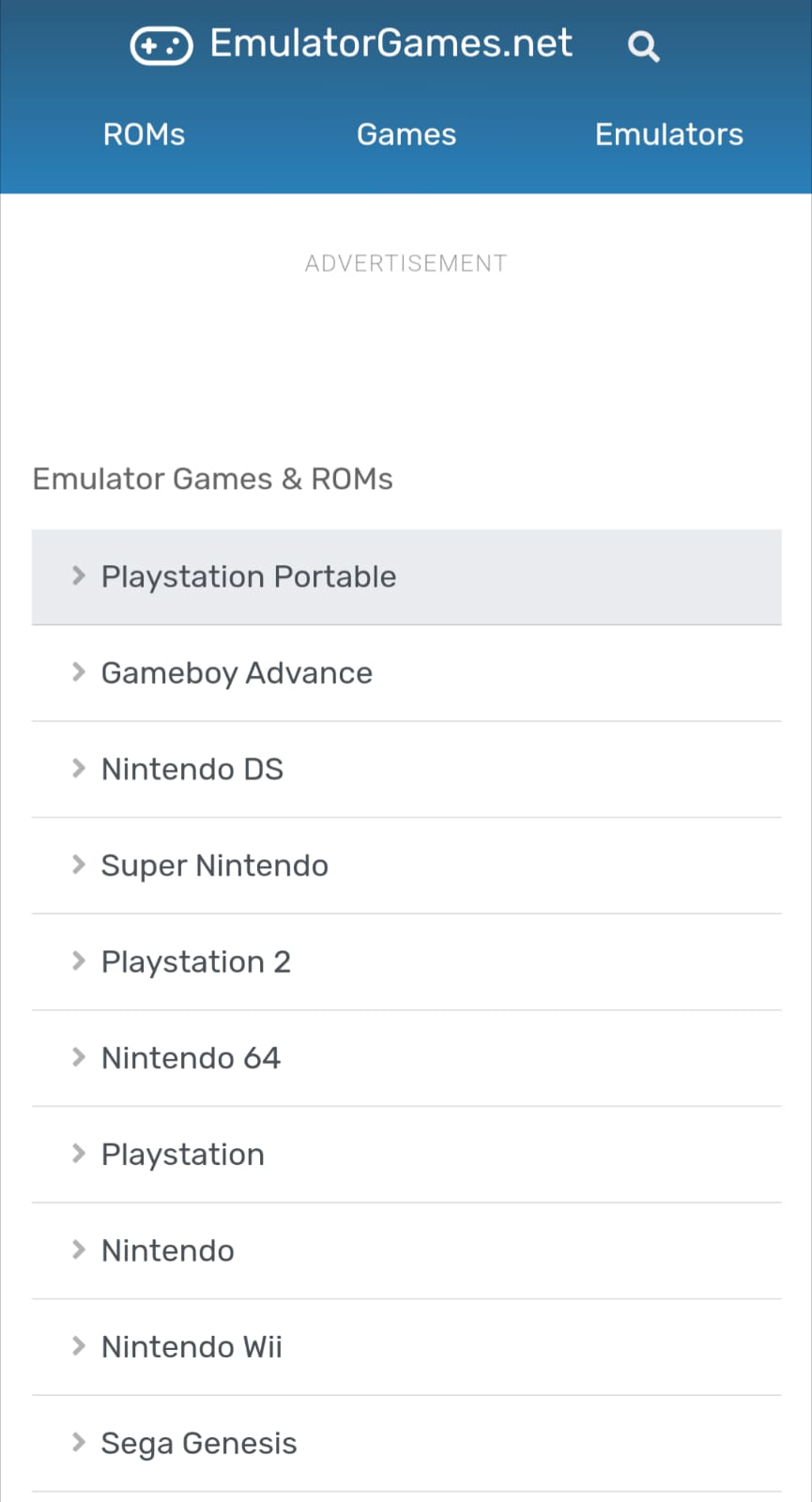Screen dimensions: 812x1502
Task: Click the chevron next to Nintendo DS
Action: [x=78, y=768]
